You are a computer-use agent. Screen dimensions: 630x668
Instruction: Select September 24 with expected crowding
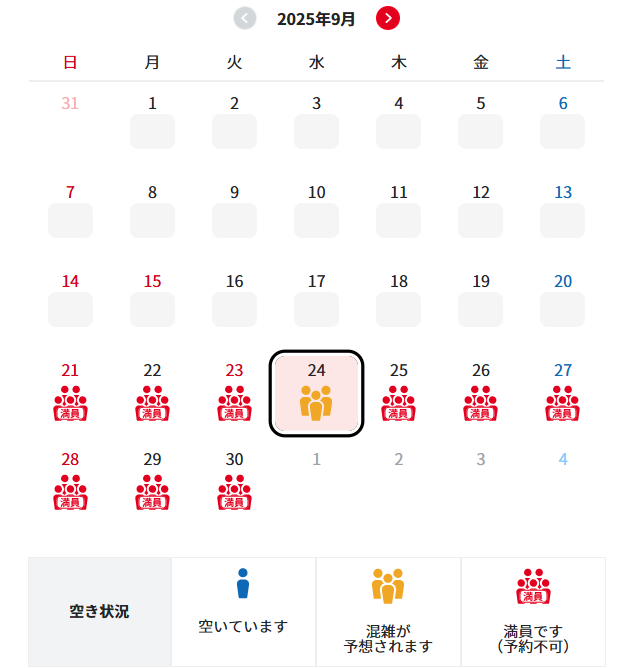point(316,393)
